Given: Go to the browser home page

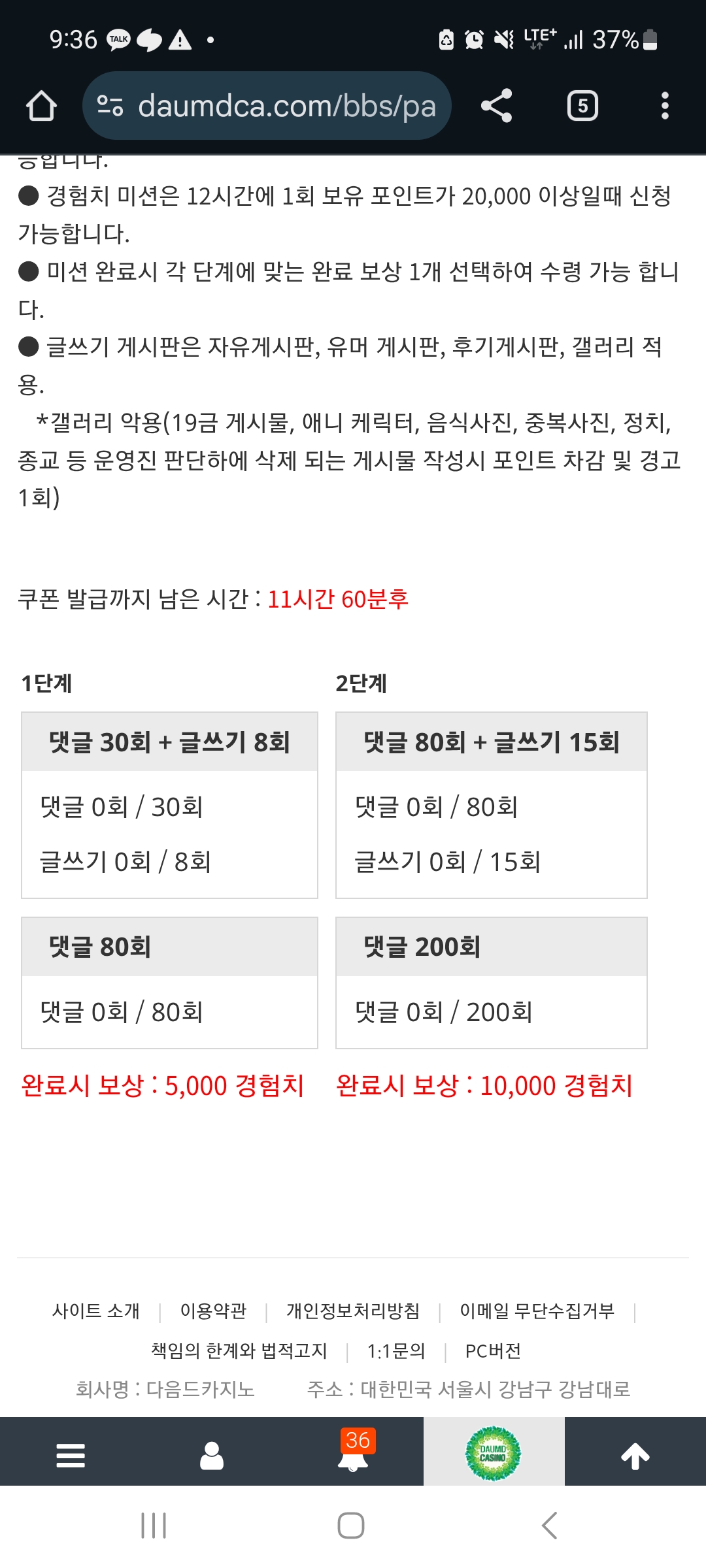Looking at the screenshot, I should (41, 106).
